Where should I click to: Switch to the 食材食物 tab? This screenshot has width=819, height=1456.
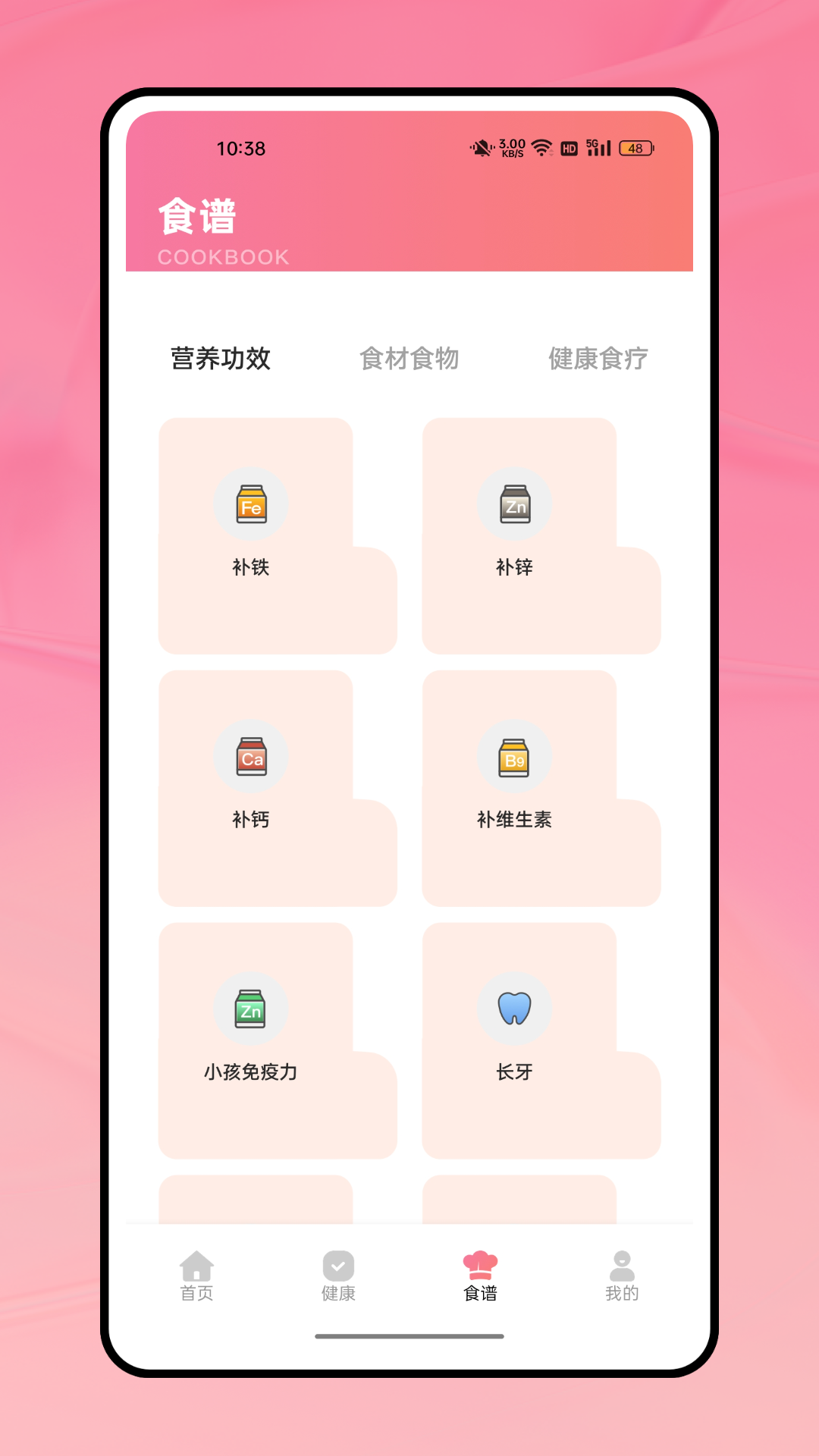click(409, 359)
